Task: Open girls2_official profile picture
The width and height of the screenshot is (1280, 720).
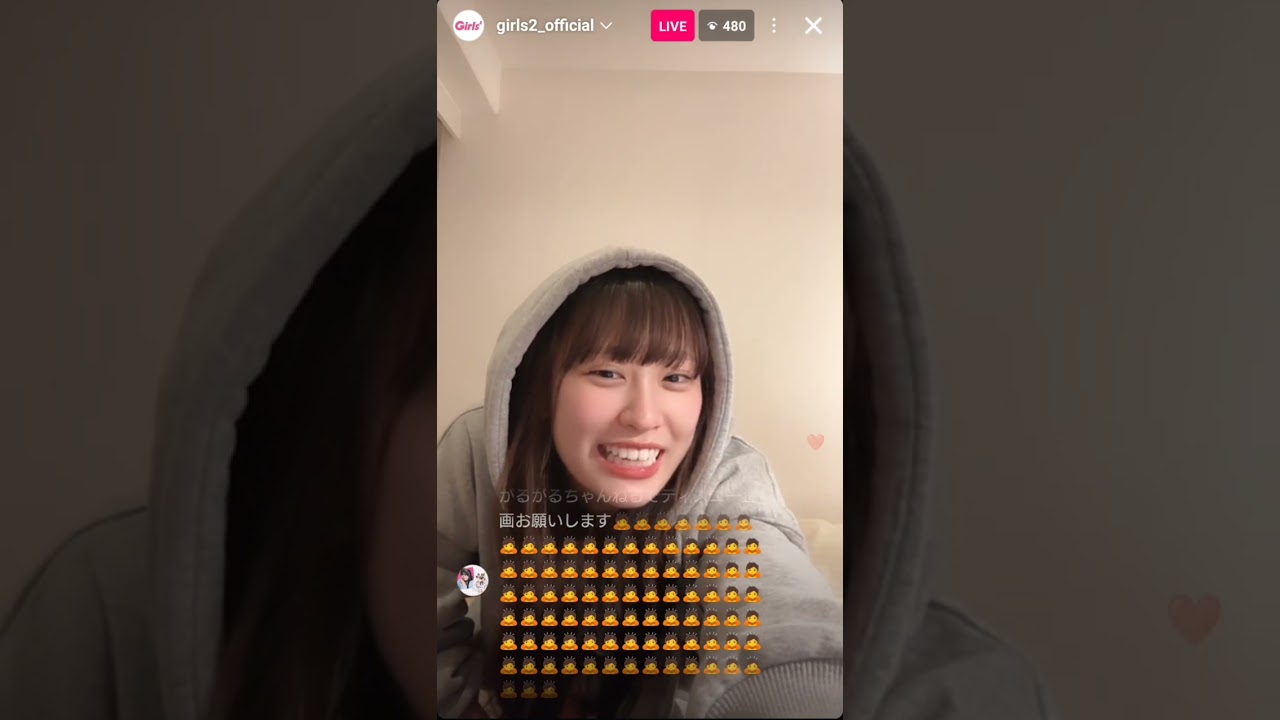Action: [x=468, y=26]
